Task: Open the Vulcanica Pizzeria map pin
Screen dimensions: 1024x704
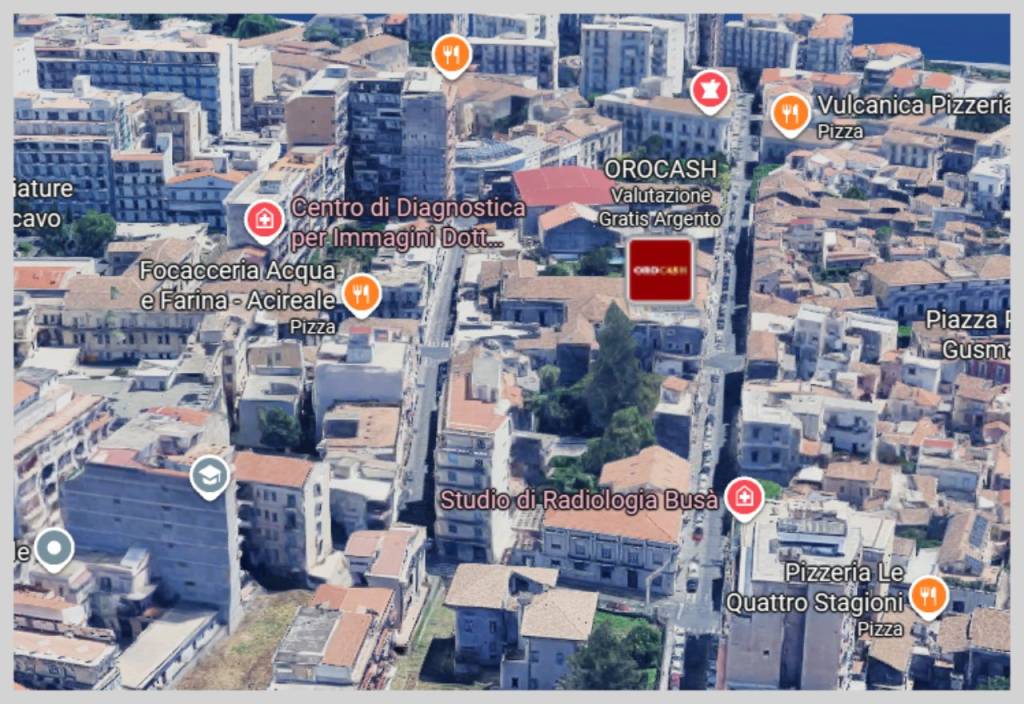Action: point(790,111)
